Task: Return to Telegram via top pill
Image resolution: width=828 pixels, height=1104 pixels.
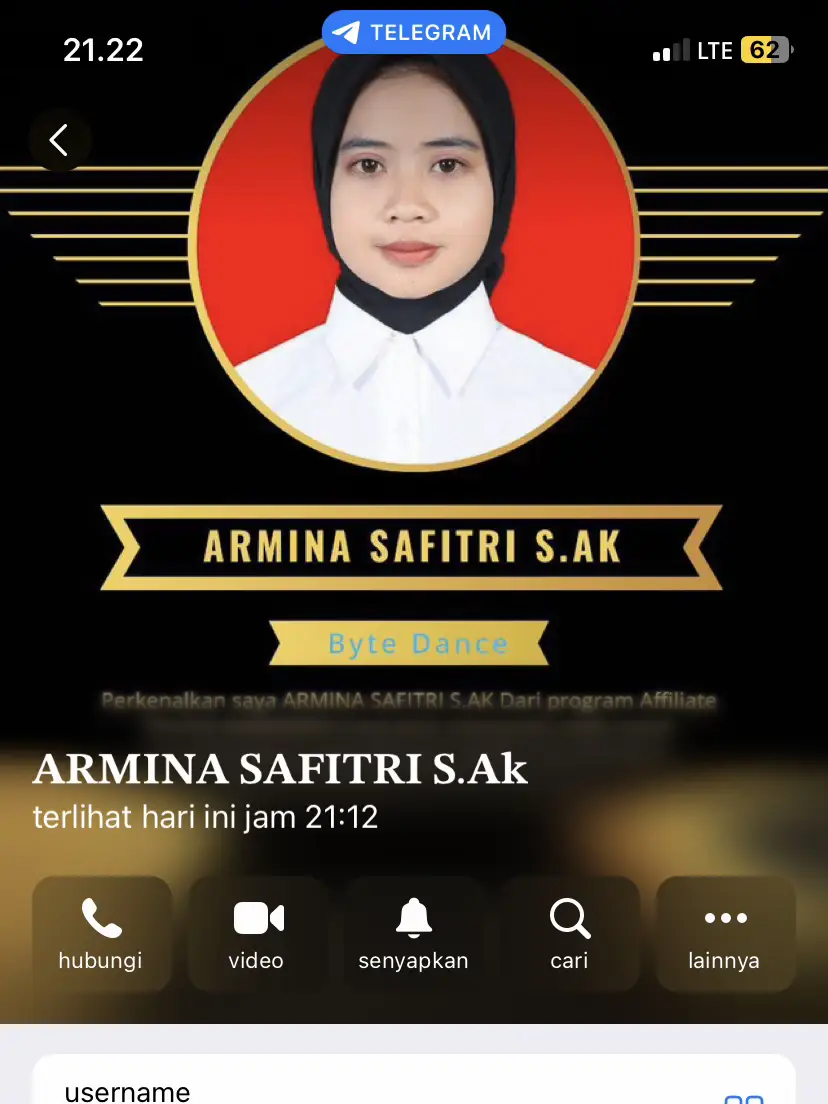Action: (x=414, y=32)
